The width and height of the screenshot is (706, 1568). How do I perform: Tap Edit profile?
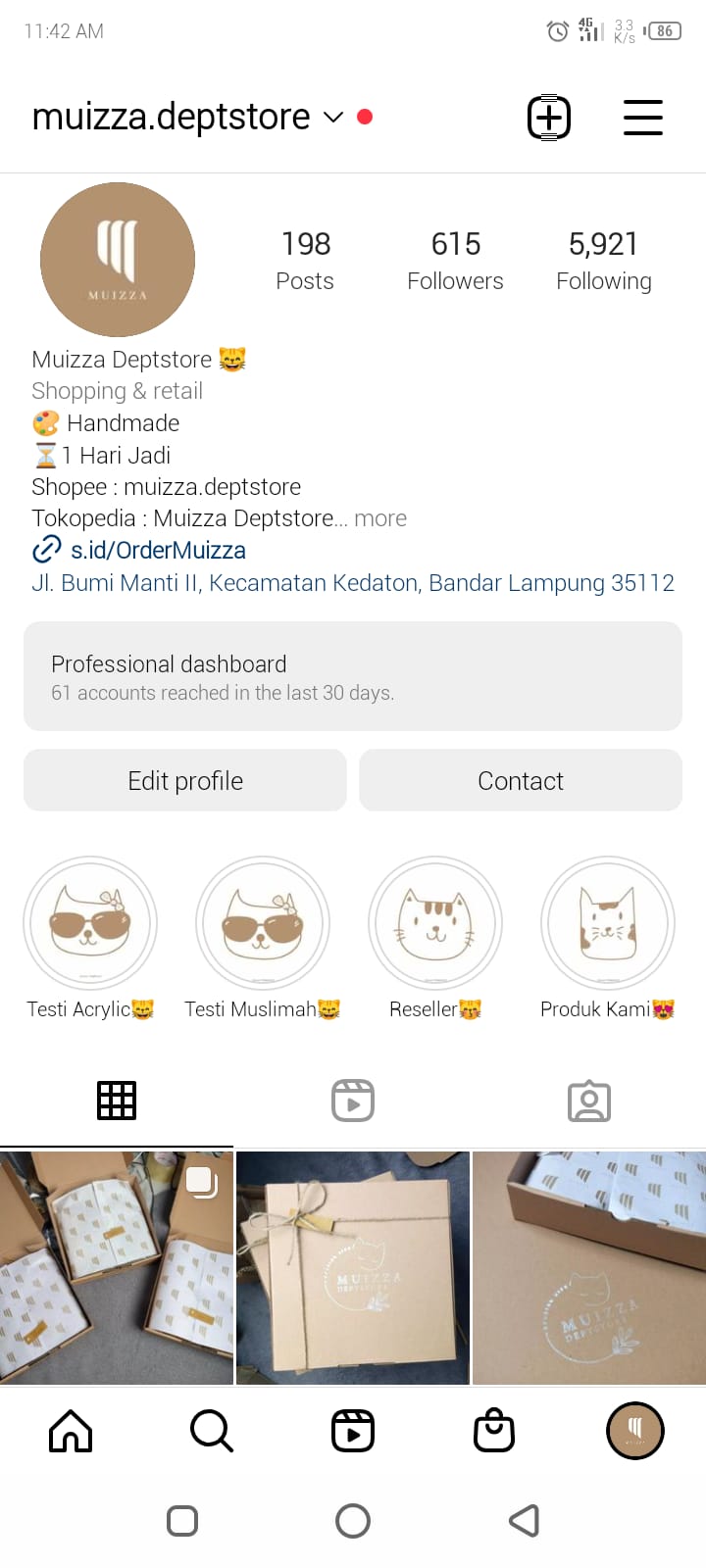click(185, 781)
